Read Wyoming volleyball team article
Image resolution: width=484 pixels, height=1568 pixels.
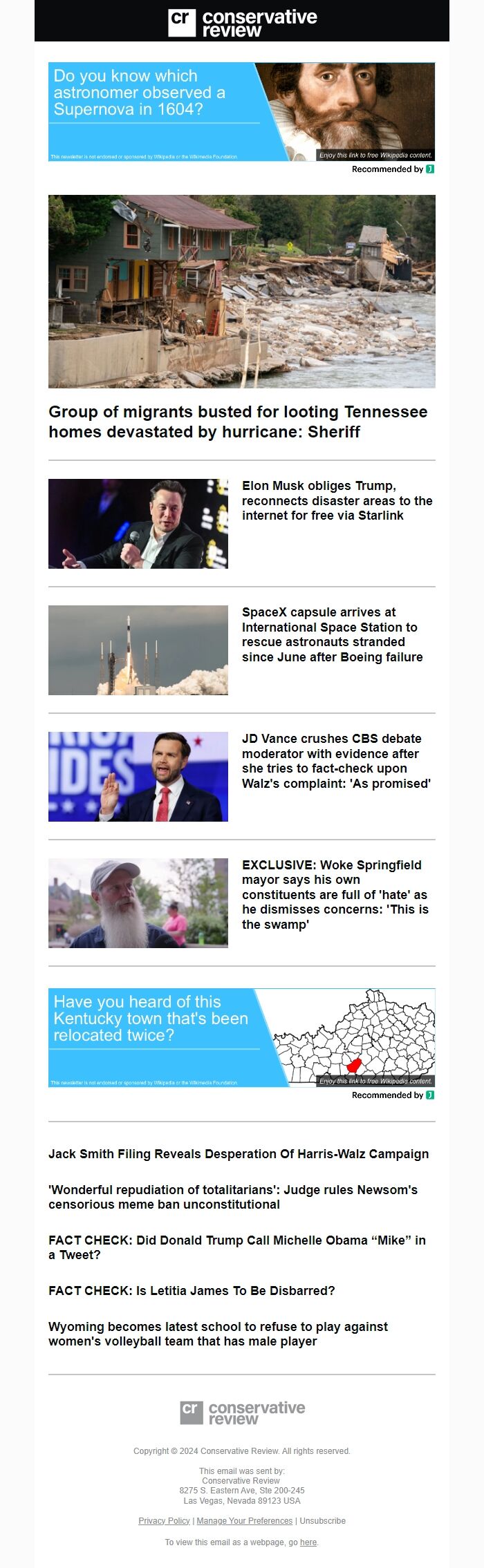(218, 1334)
